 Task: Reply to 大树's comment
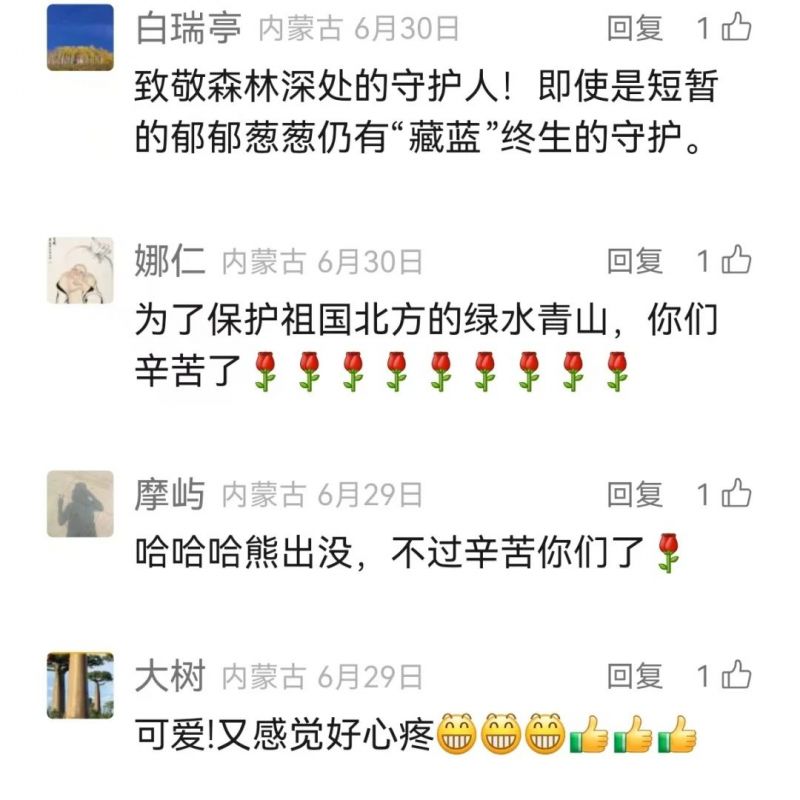635,676
